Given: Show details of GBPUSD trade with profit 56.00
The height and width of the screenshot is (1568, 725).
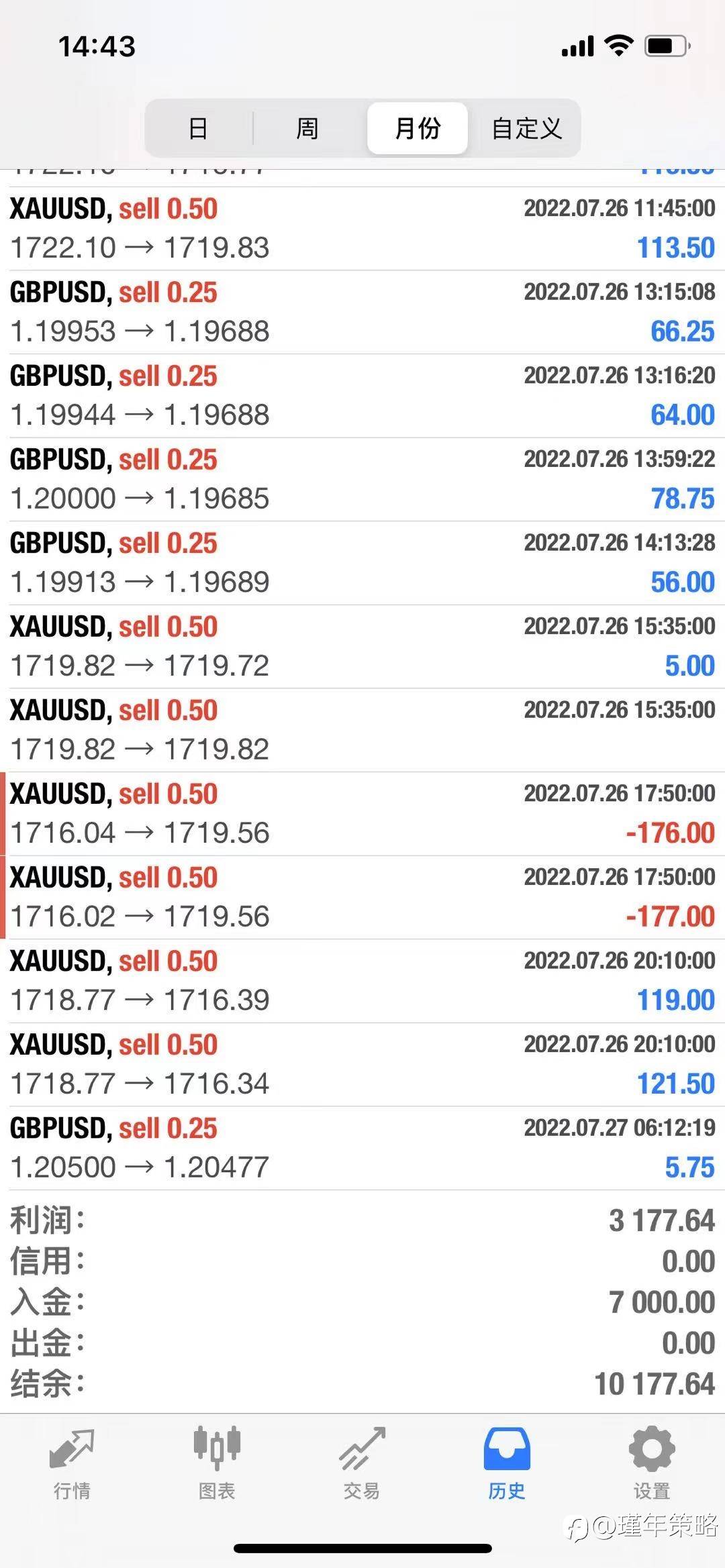Looking at the screenshot, I should pyautogui.click(x=362, y=563).
